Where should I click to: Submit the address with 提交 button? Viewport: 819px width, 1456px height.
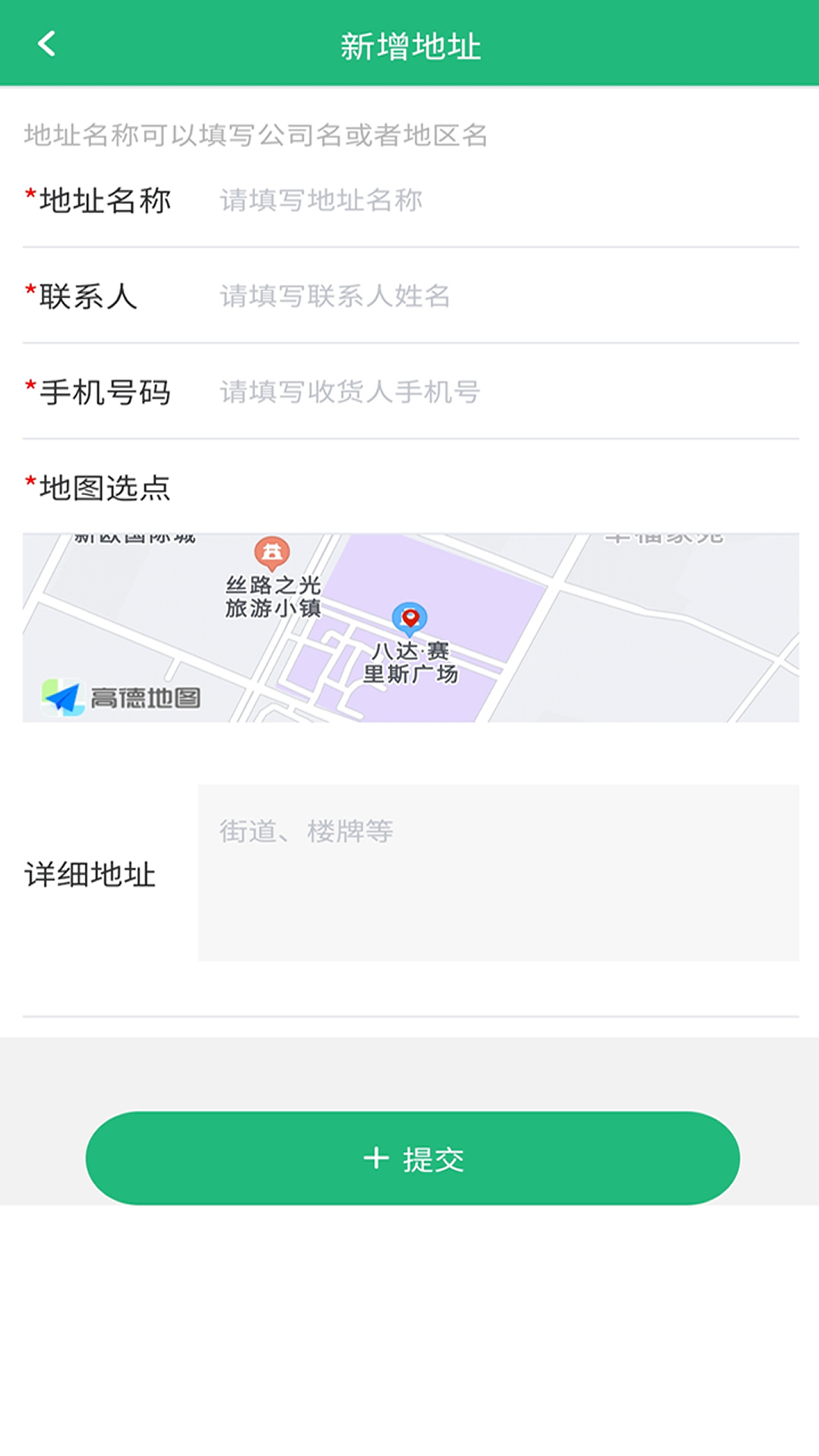(x=412, y=1158)
